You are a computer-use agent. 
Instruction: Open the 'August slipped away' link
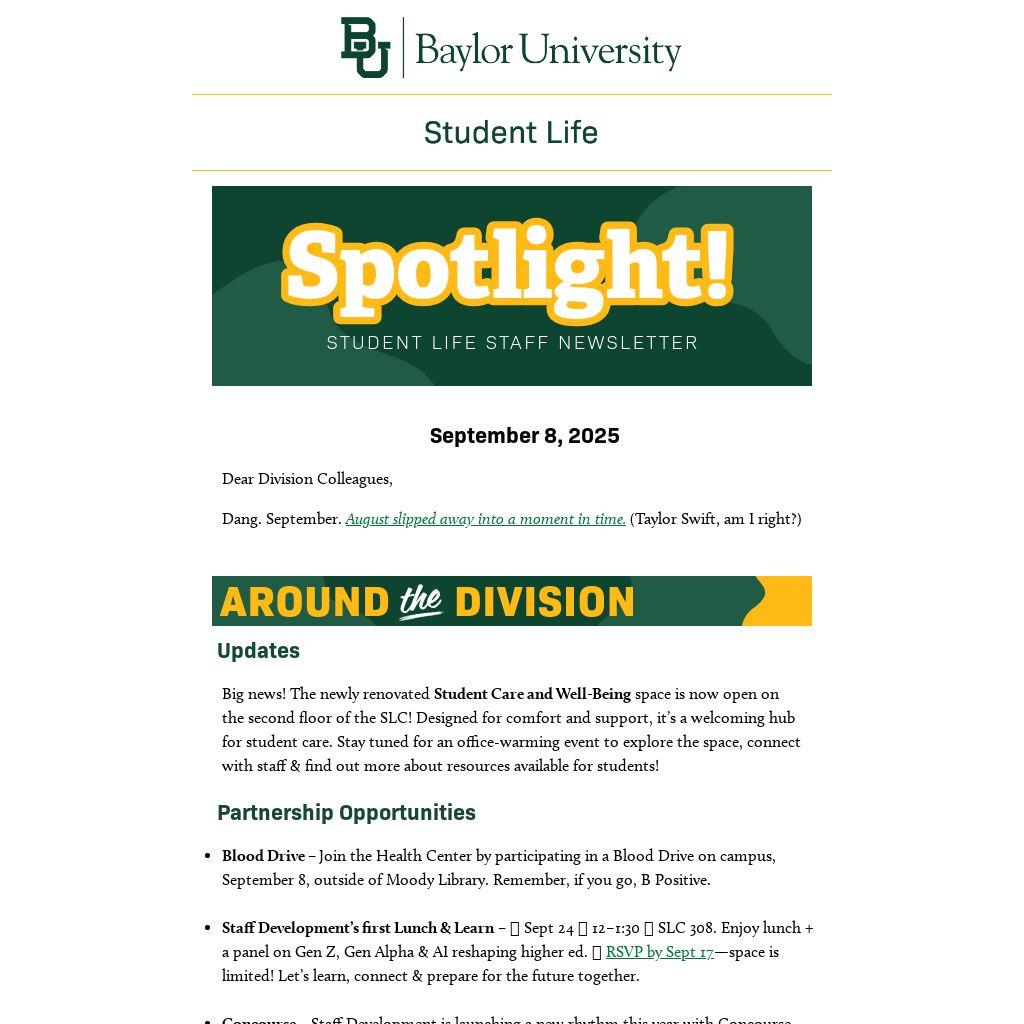[485, 519]
